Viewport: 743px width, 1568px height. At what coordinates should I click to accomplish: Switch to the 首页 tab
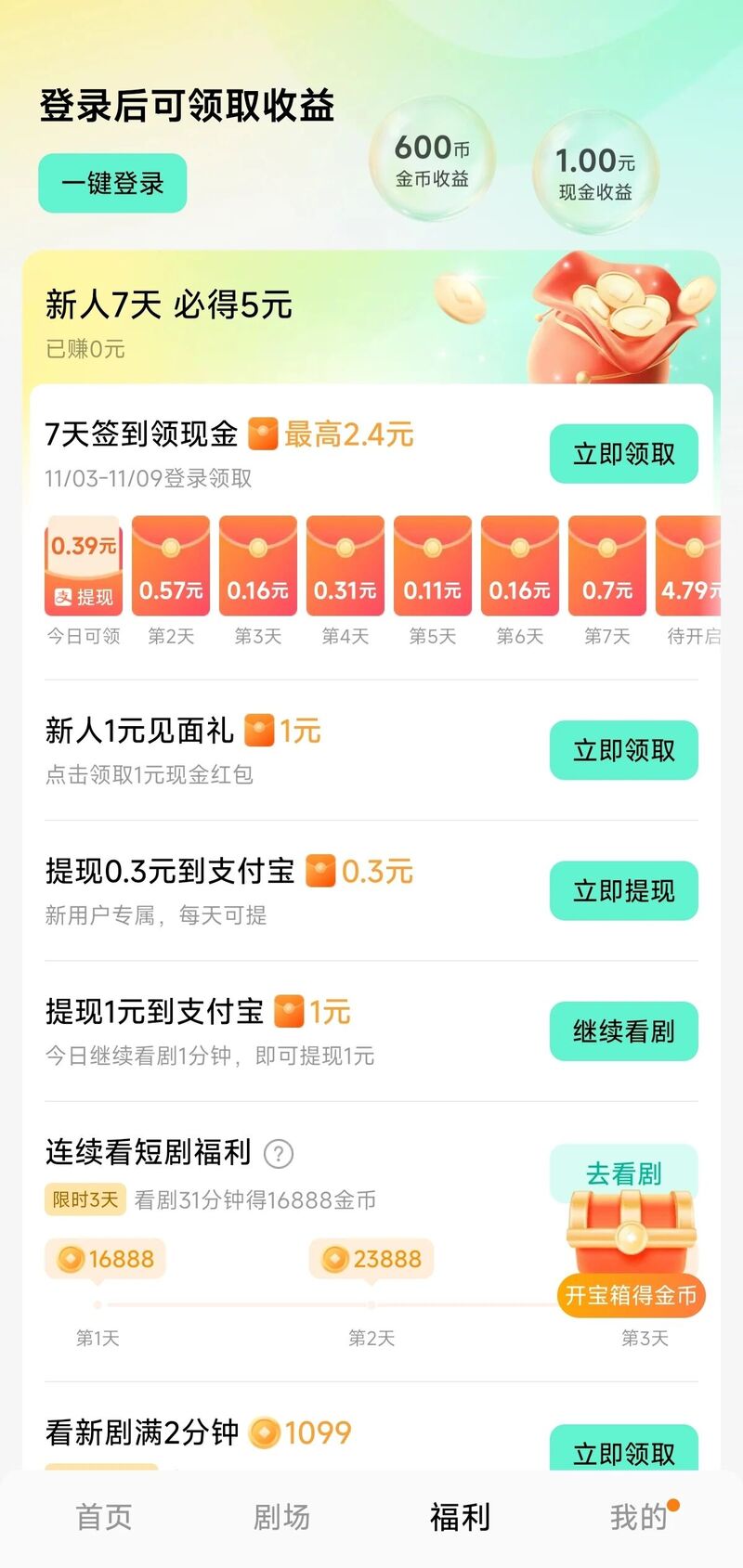pyautogui.click(x=100, y=1517)
